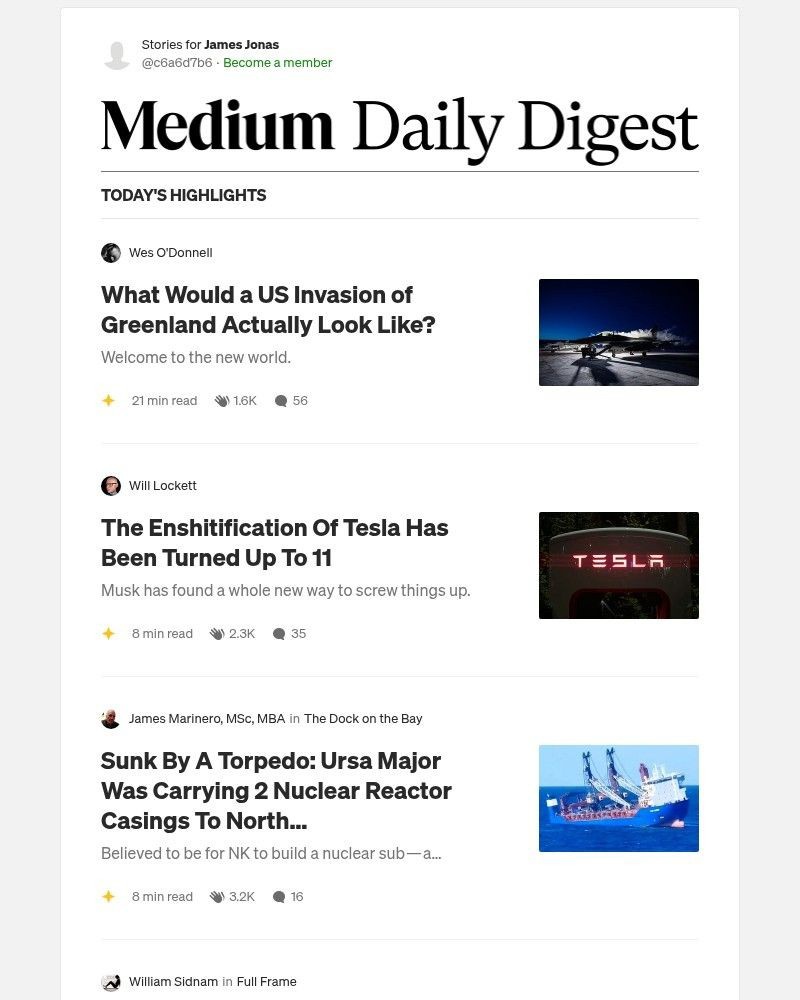Go to The Dock on the Bay publication

tap(363, 719)
